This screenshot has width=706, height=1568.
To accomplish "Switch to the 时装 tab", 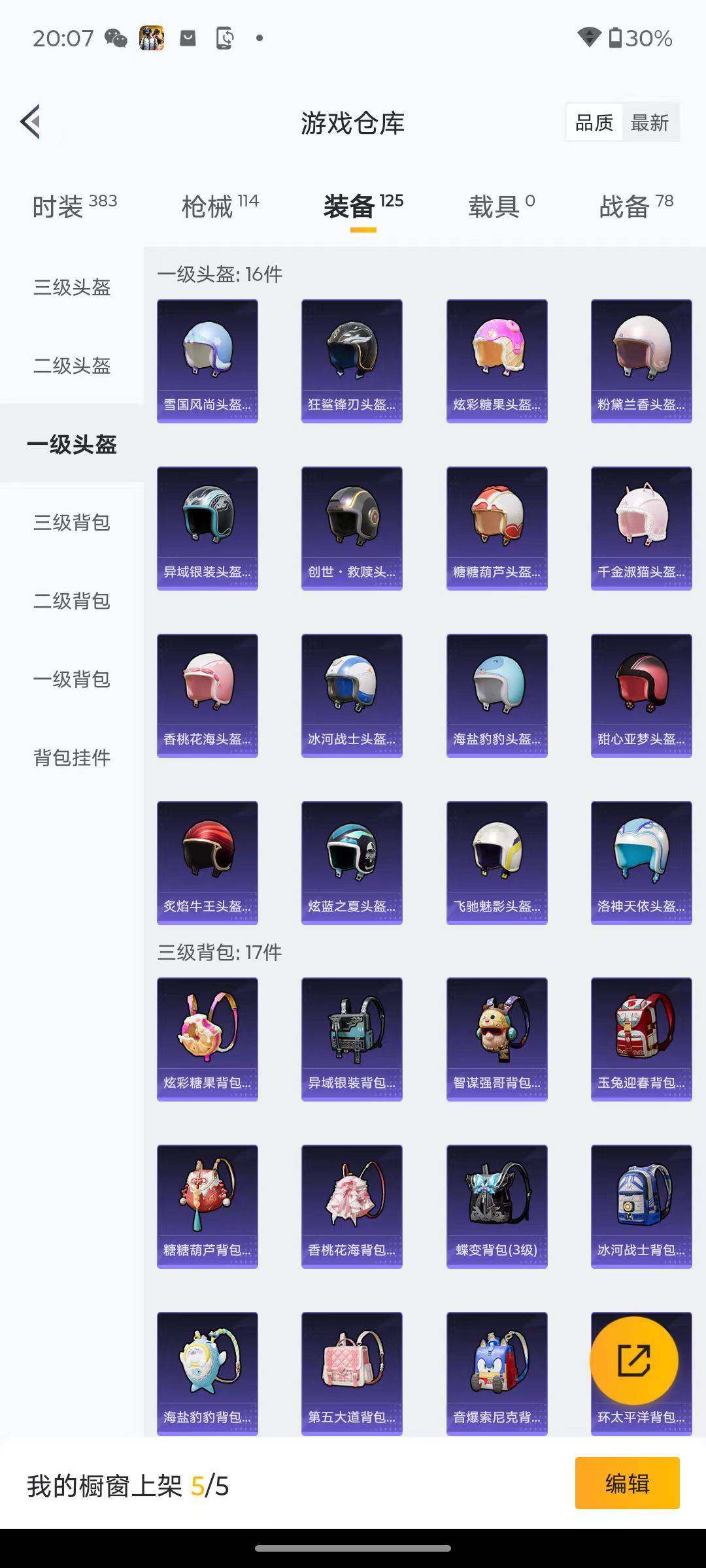I will (74, 206).
